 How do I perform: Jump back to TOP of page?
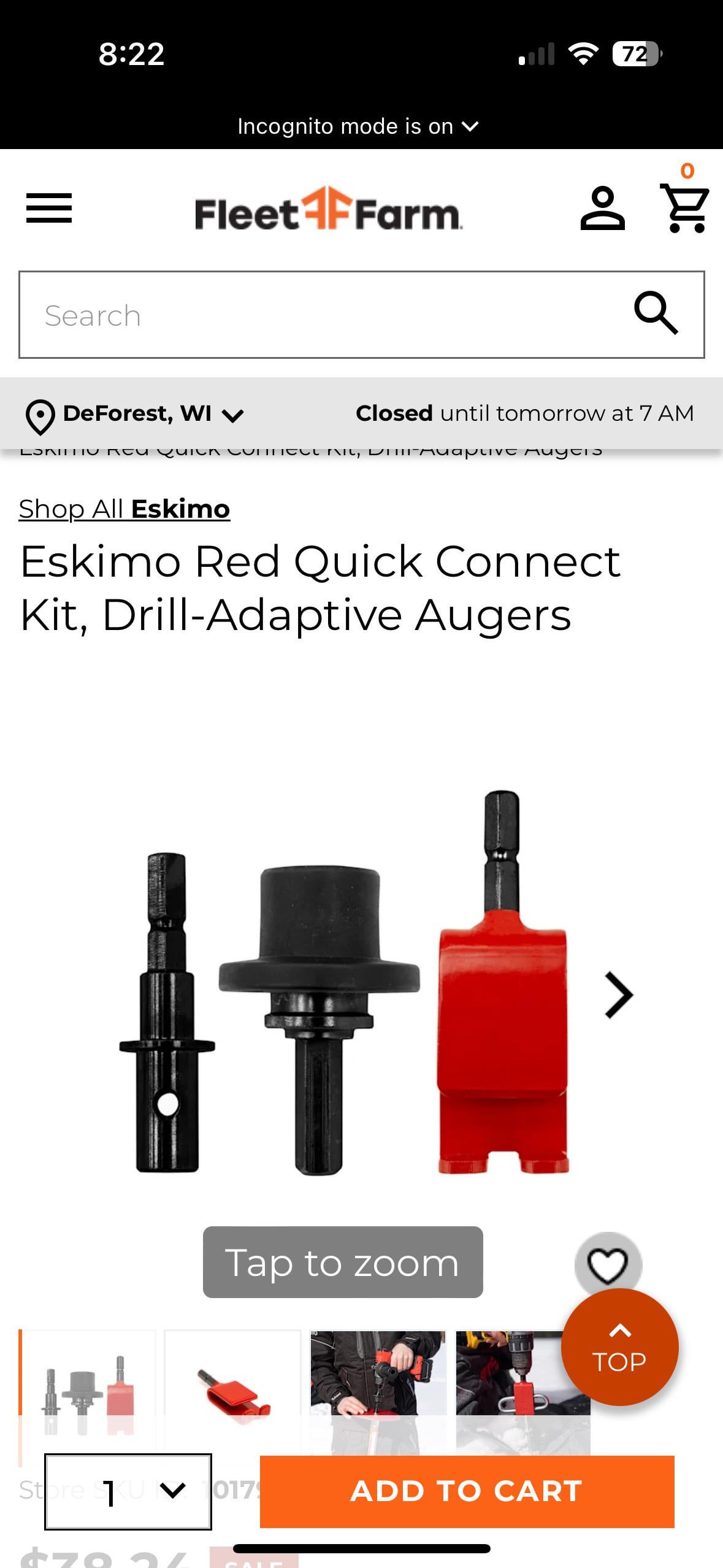[x=619, y=1347]
